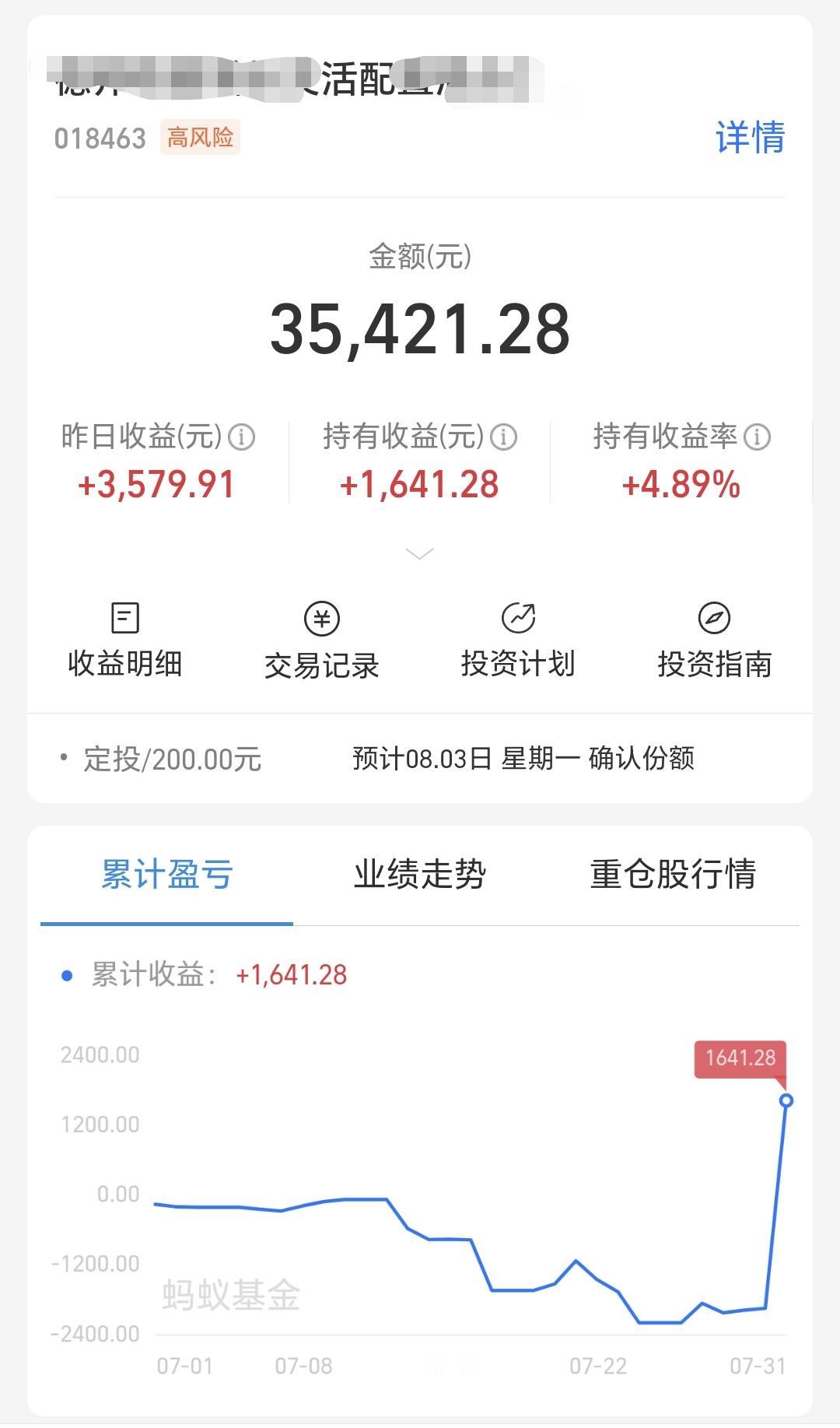Screen dimensions: 840x1428
Task: Tap the 07-31 data point on the chart
Action: pyautogui.click(x=786, y=1100)
